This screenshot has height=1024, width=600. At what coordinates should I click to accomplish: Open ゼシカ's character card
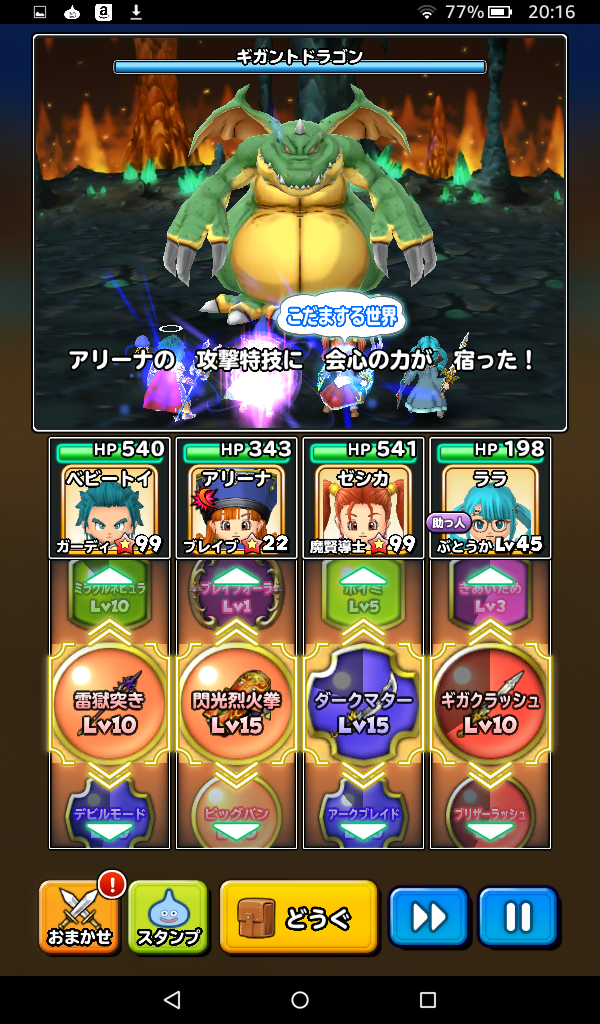[x=362, y=498]
